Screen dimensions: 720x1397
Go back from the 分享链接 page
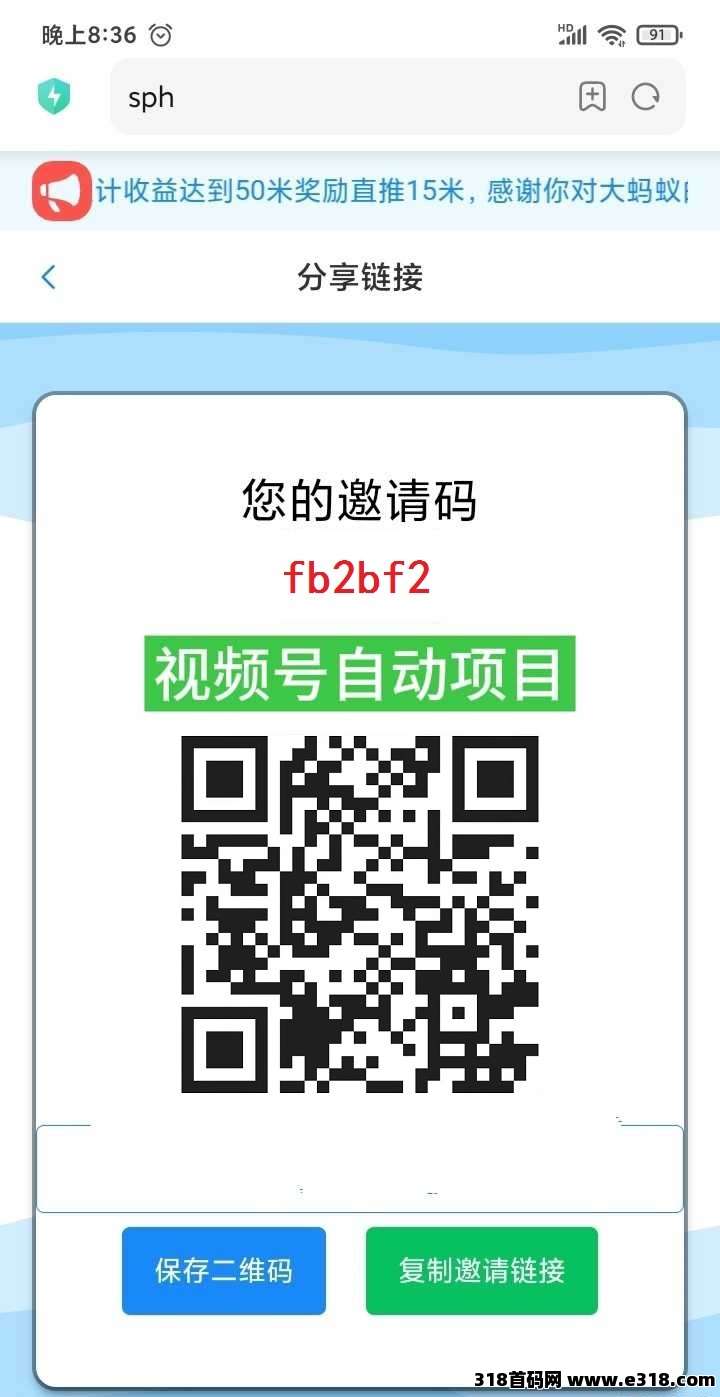point(49,277)
